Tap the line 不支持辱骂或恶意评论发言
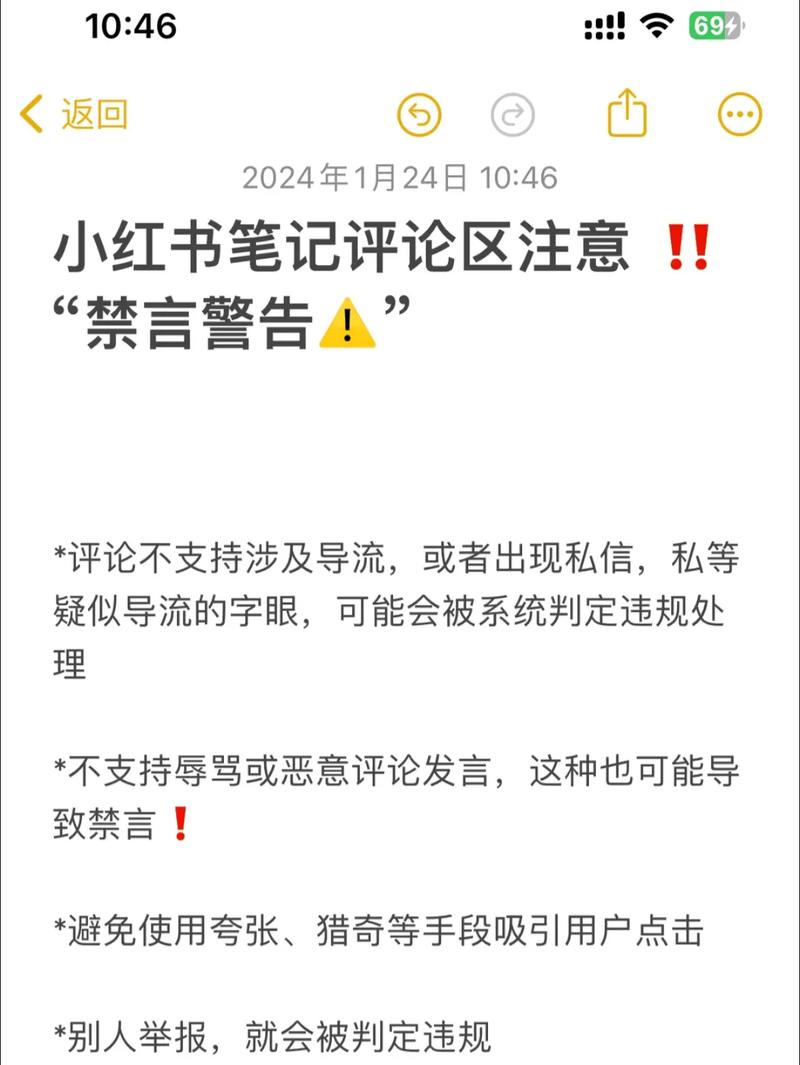The height and width of the screenshot is (1065, 800). pyautogui.click(x=400, y=768)
